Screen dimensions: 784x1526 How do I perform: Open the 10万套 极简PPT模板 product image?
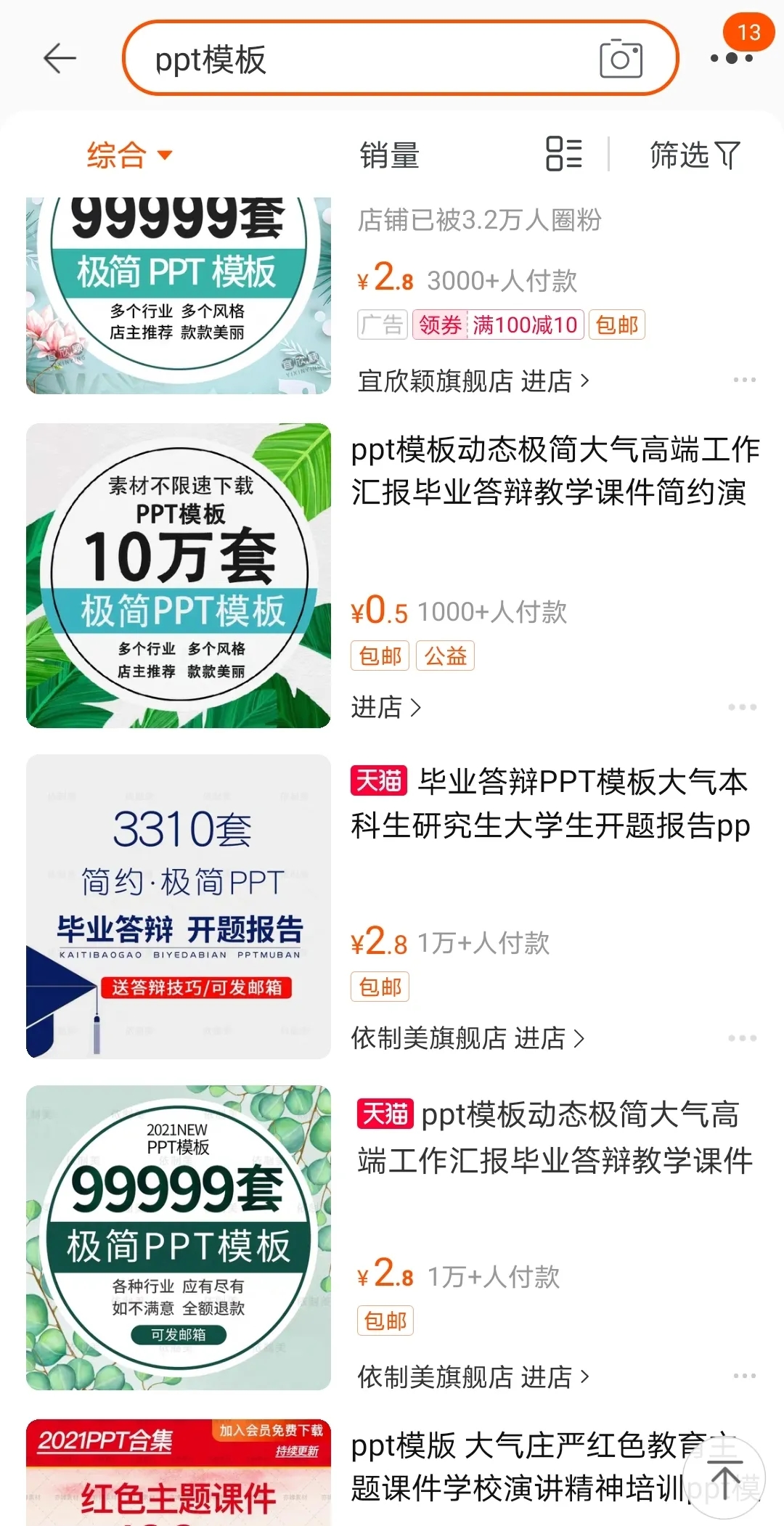click(179, 576)
